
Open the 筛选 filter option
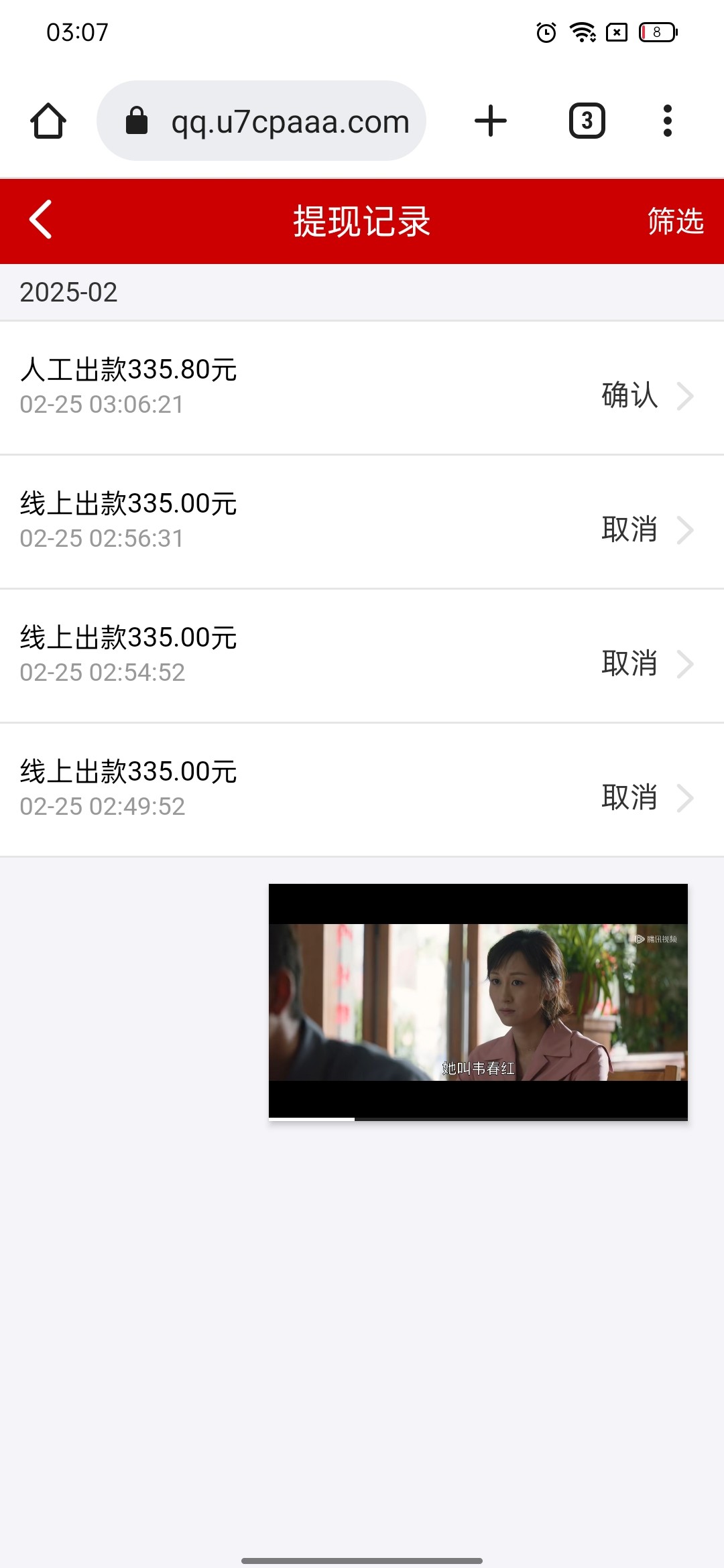click(x=675, y=221)
